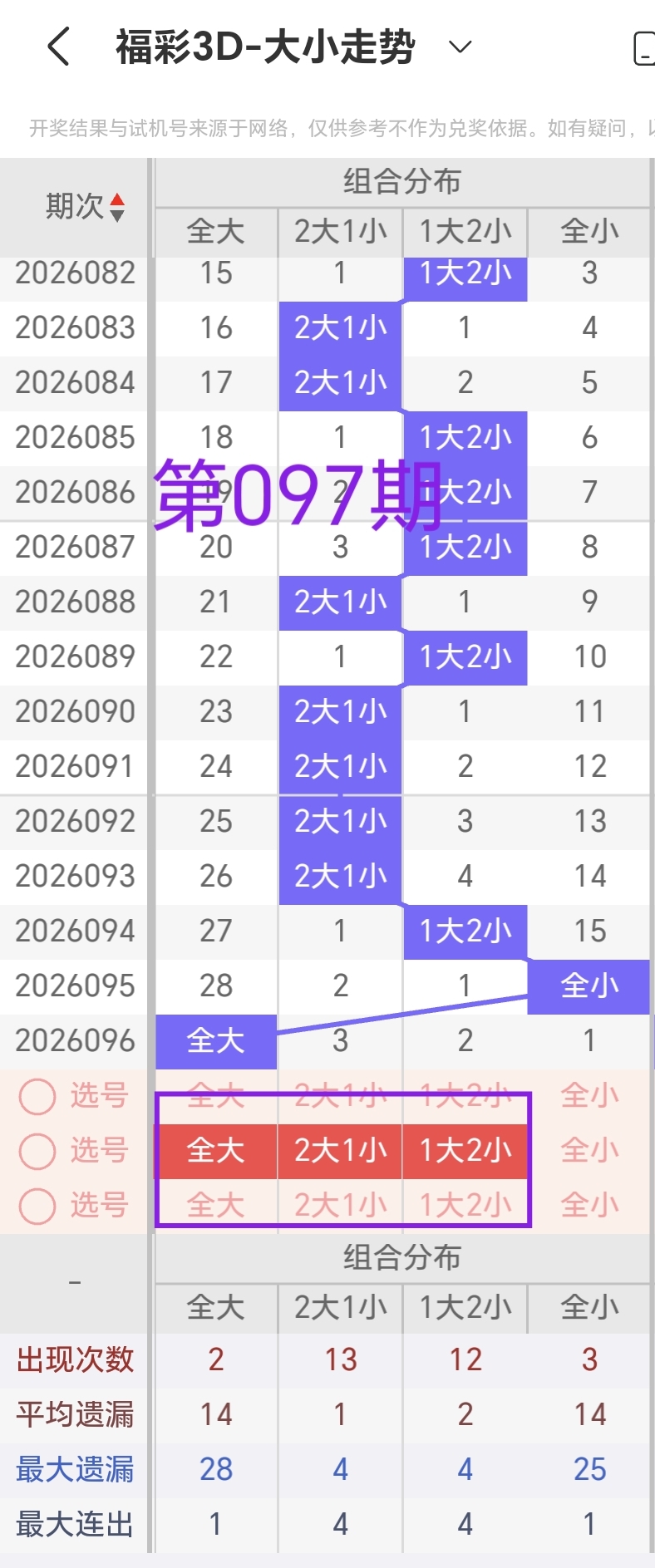Click the 出现次数 statistics label
The height and width of the screenshot is (1568, 655).
point(73,1359)
